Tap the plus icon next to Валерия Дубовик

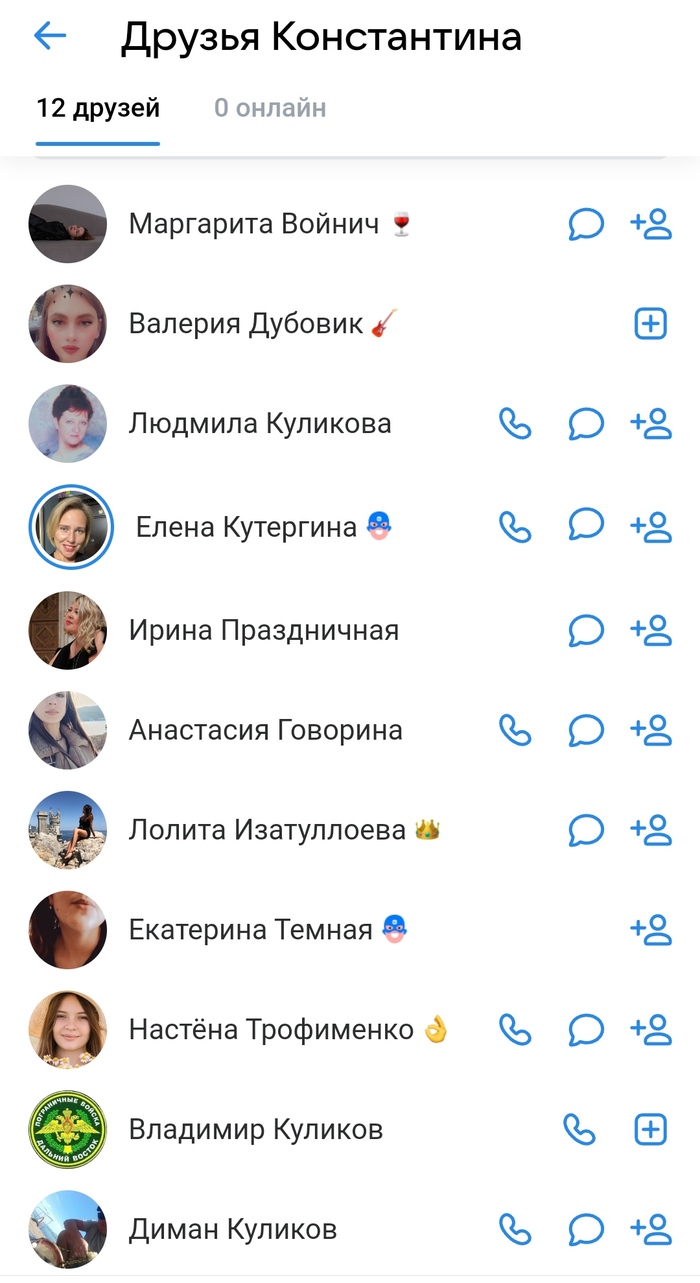pos(651,323)
